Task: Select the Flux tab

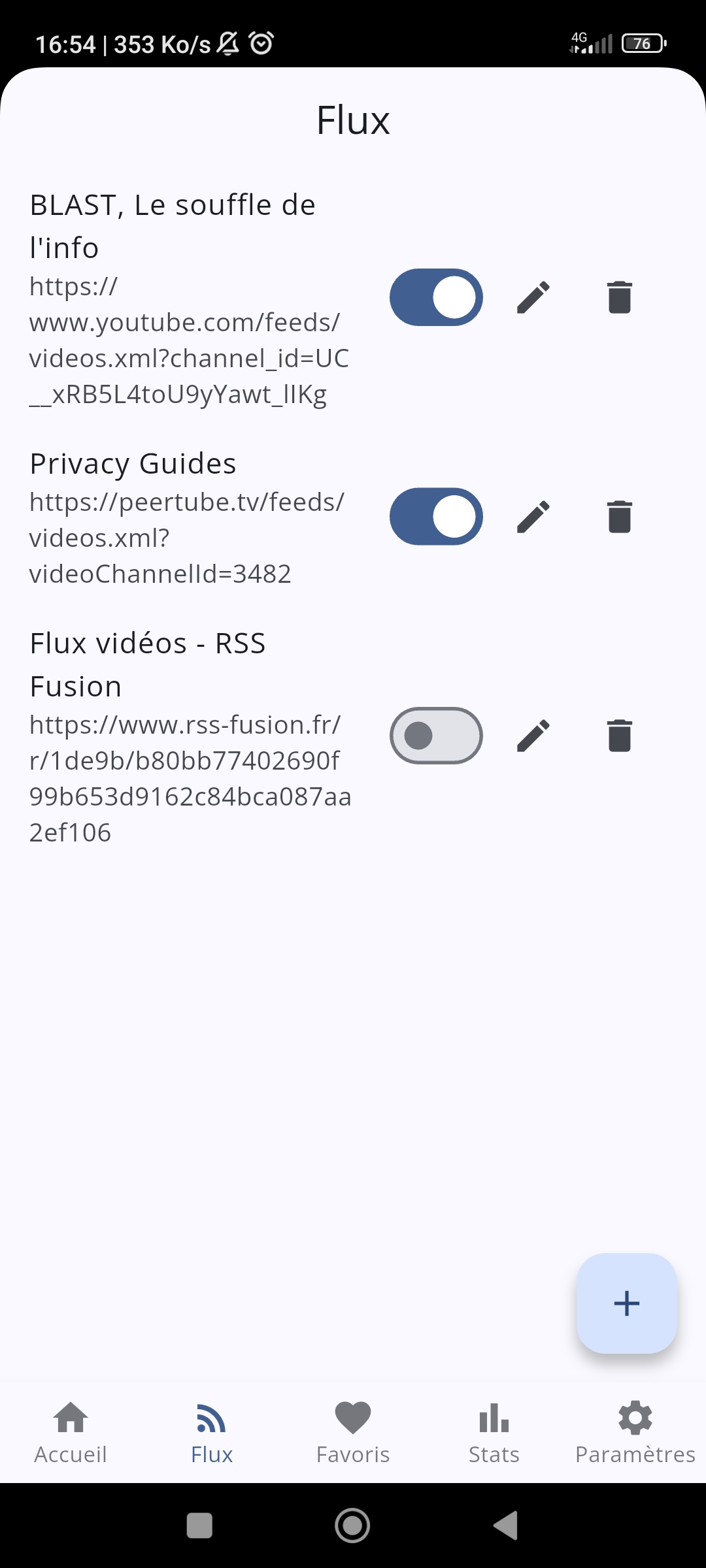Action: (212, 1432)
